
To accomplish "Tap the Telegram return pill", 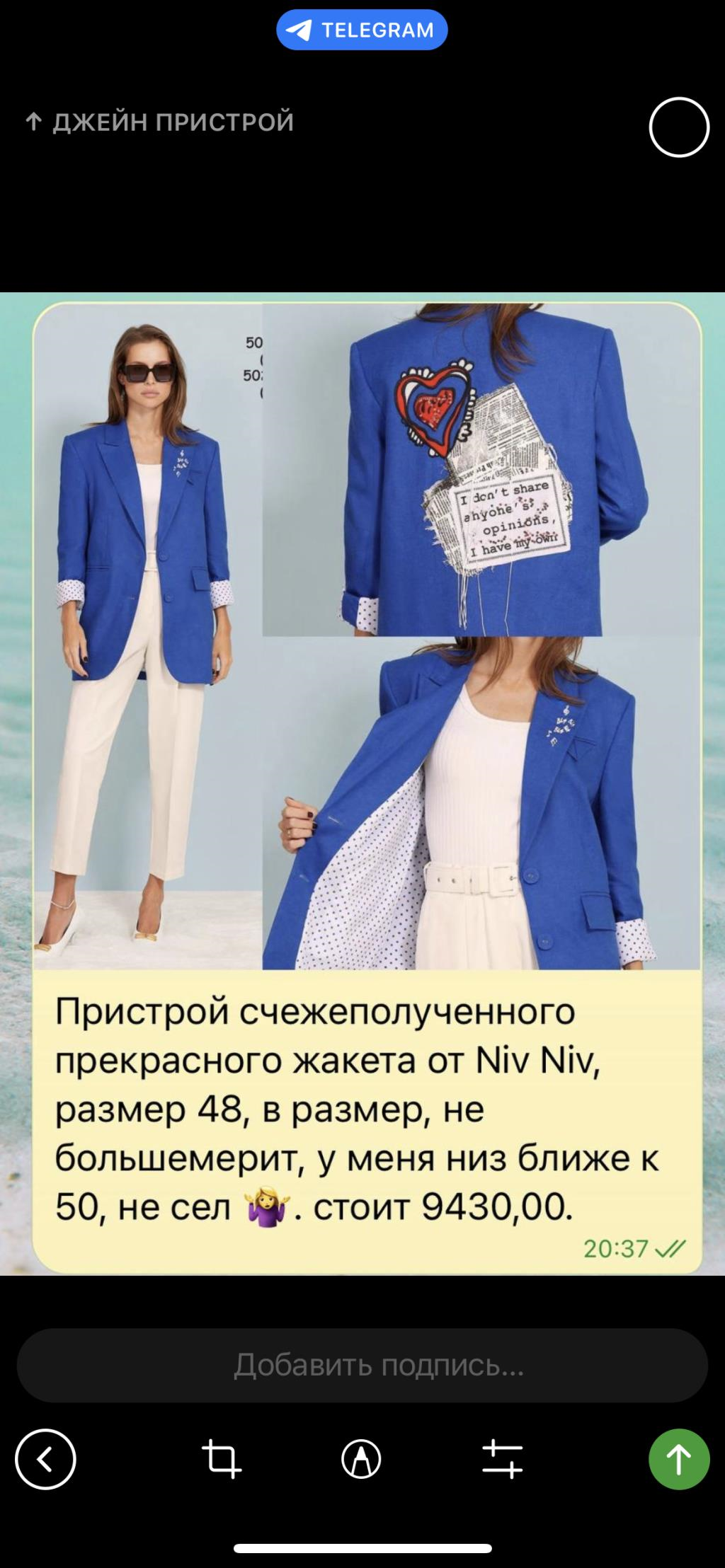I will 362,30.
